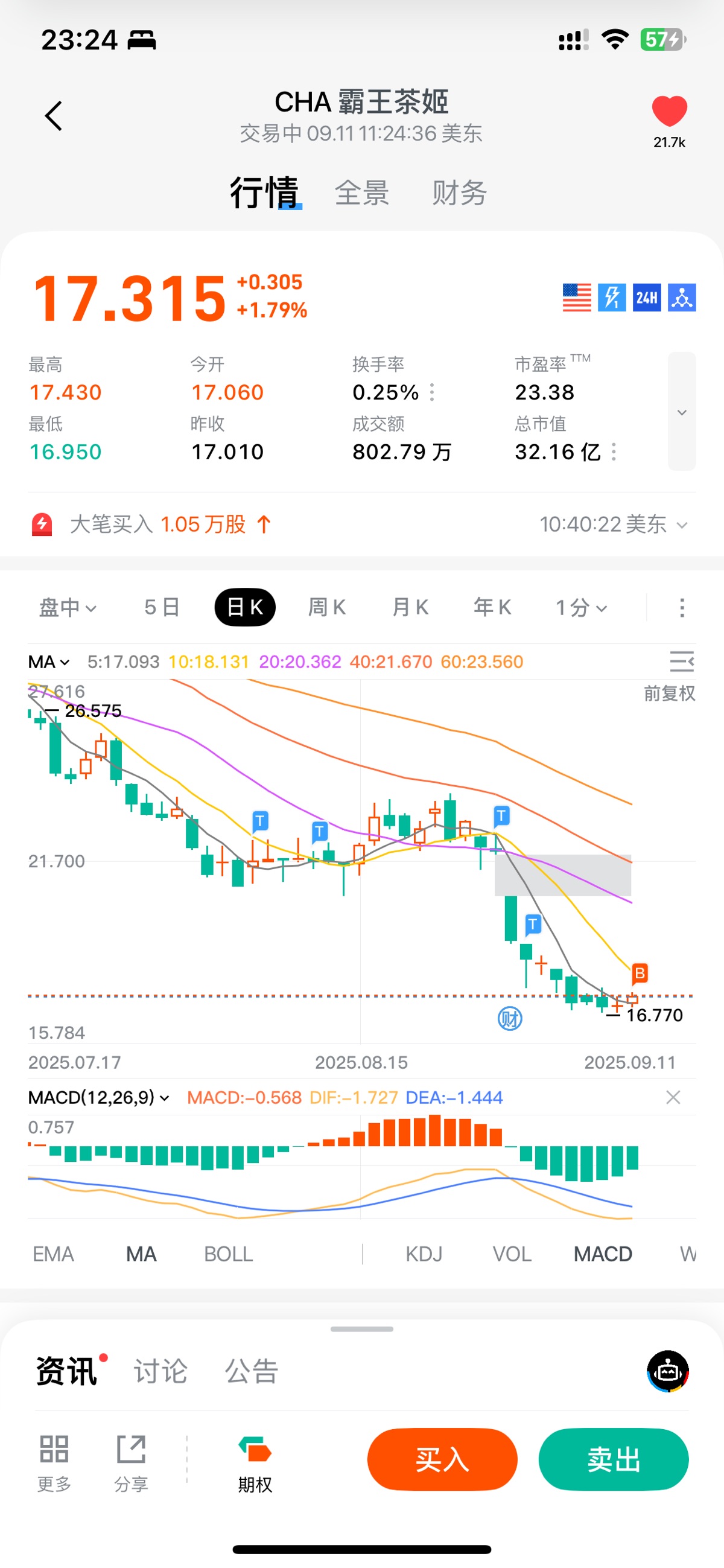Switch chart to 周K
The height and width of the screenshot is (1568, 724).
point(327,607)
